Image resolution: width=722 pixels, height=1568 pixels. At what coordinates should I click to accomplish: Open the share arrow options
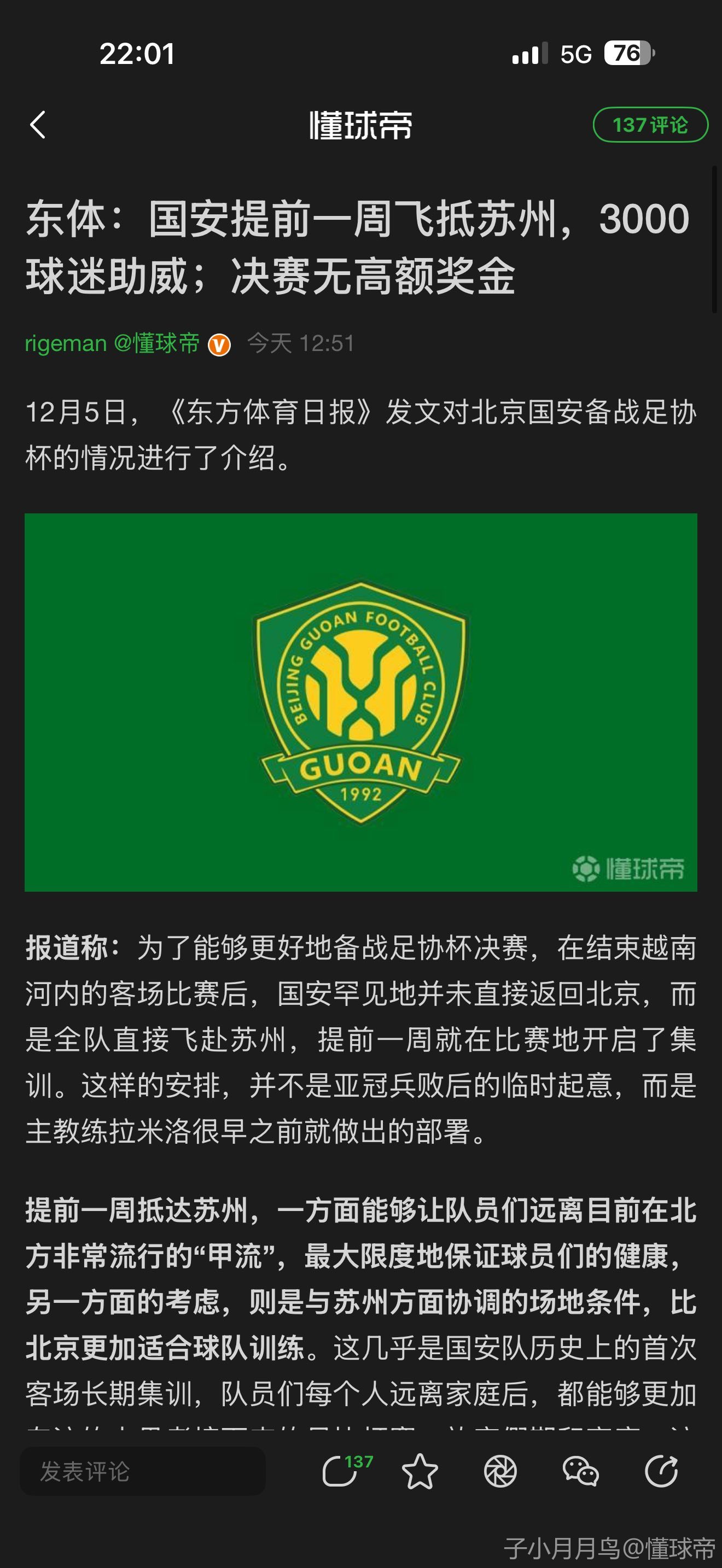[661, 1472]
